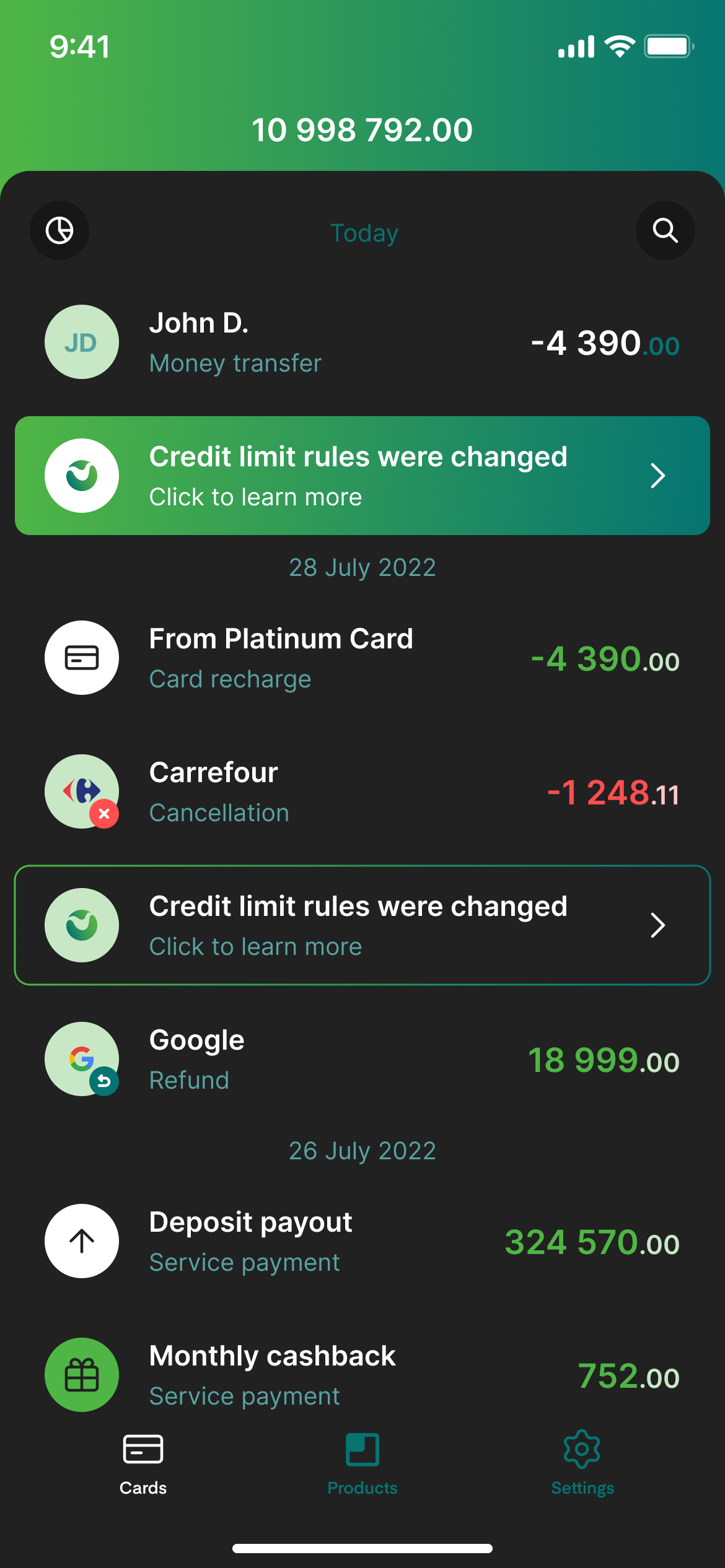Screen dimensions: 725x1568
Task: Open the spending analytics pie chart icon
Action: [x=59, y=230]
